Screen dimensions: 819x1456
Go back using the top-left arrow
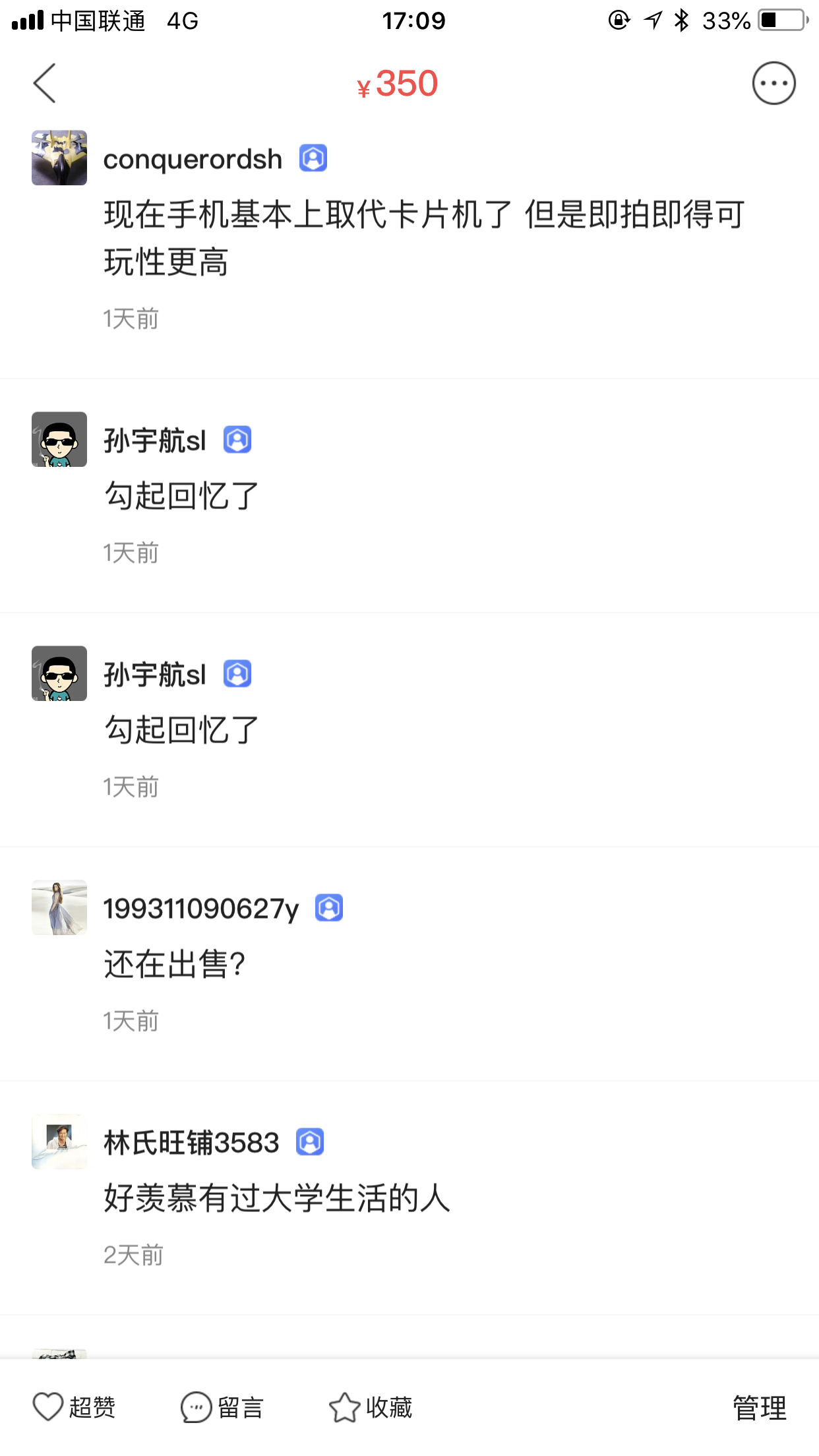pos(44,83)
